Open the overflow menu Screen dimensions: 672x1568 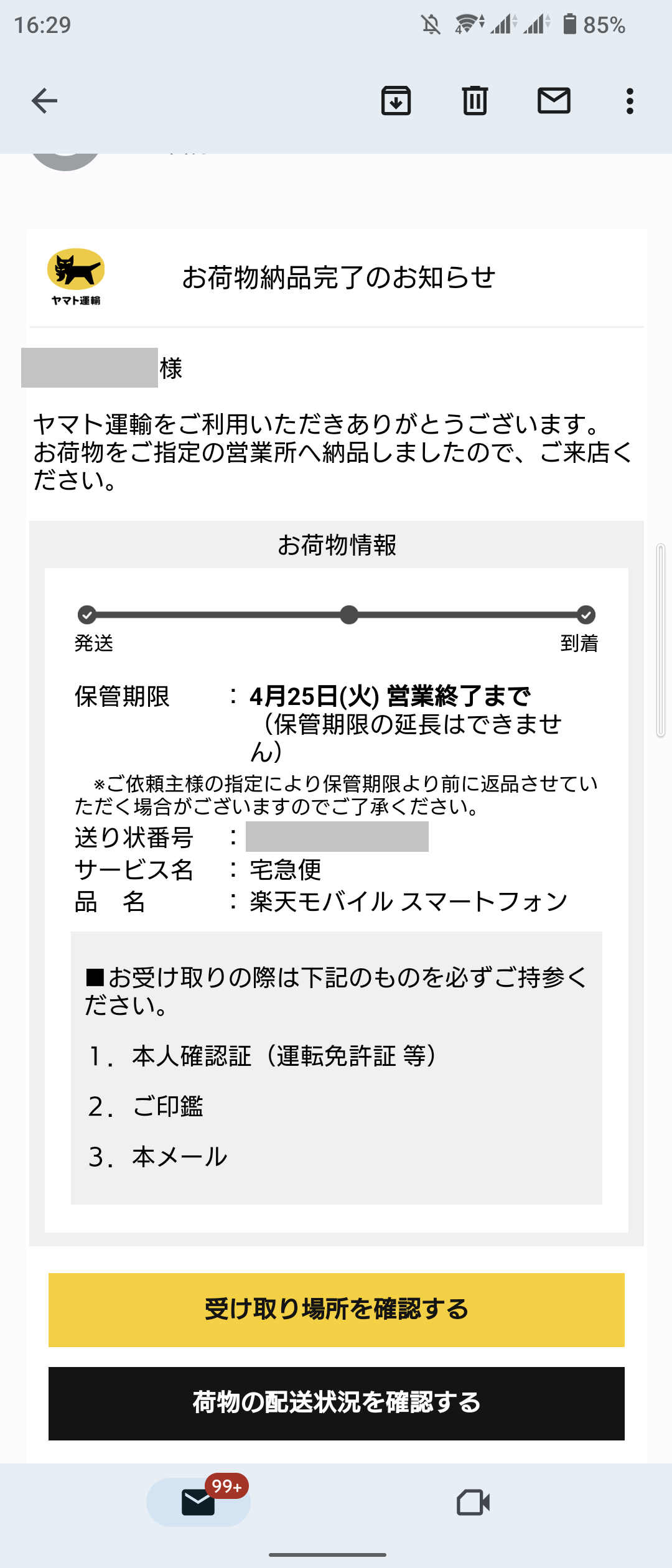[630, 101]
